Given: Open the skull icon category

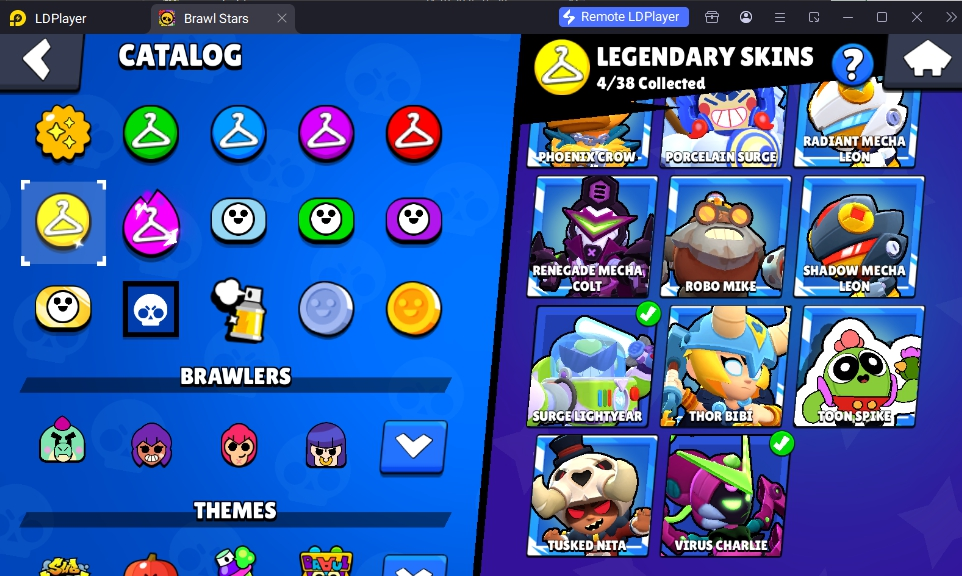Looking at the screenshot, I should coord(151,309).
